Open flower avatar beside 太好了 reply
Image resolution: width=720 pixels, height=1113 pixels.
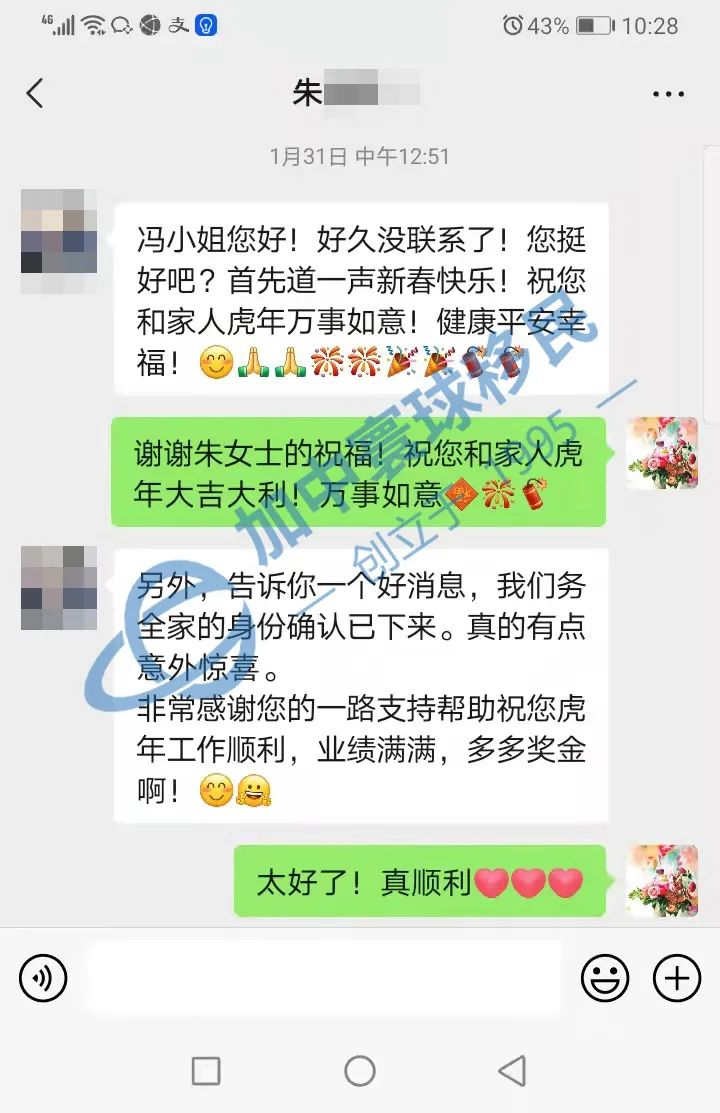click(662, 880)
